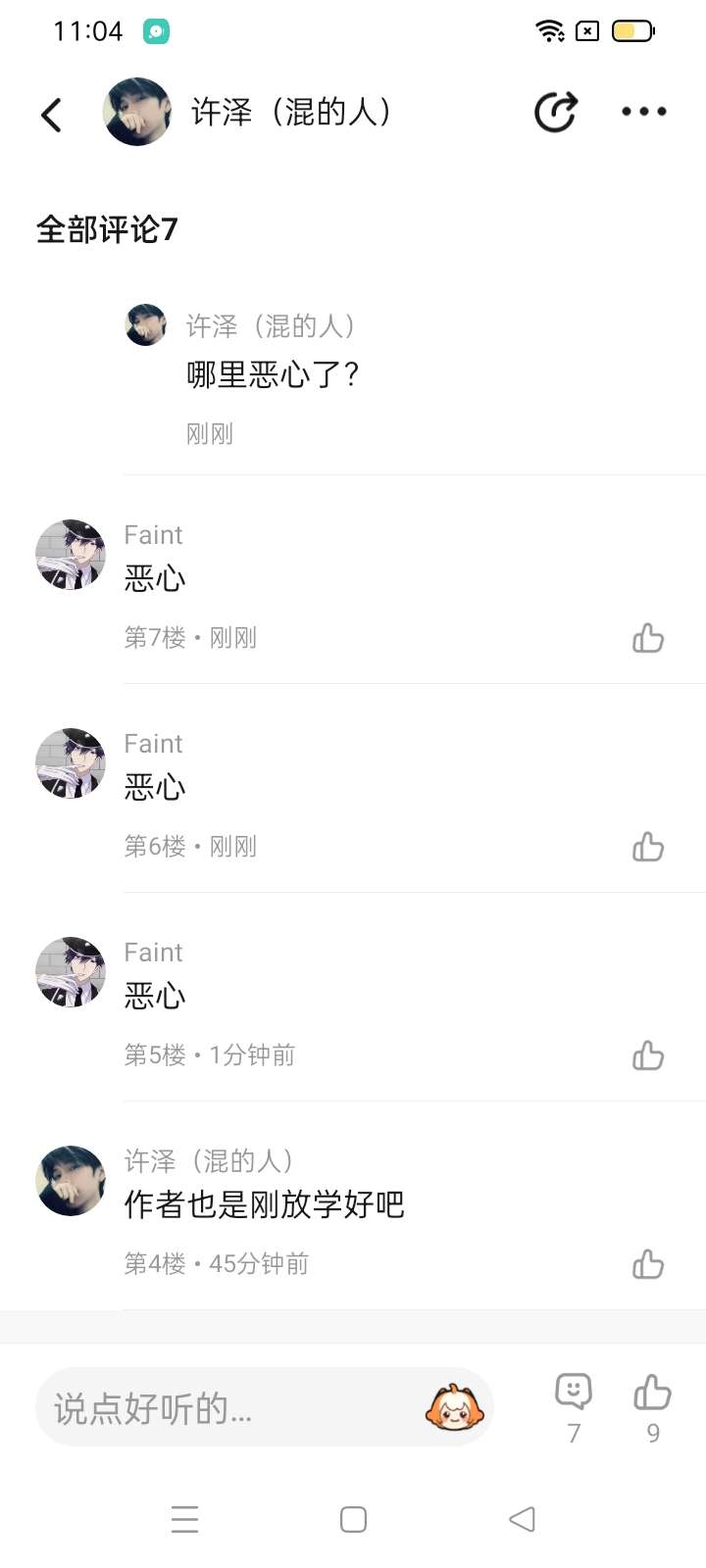Tap the comment count icon showing 7

574,1392
